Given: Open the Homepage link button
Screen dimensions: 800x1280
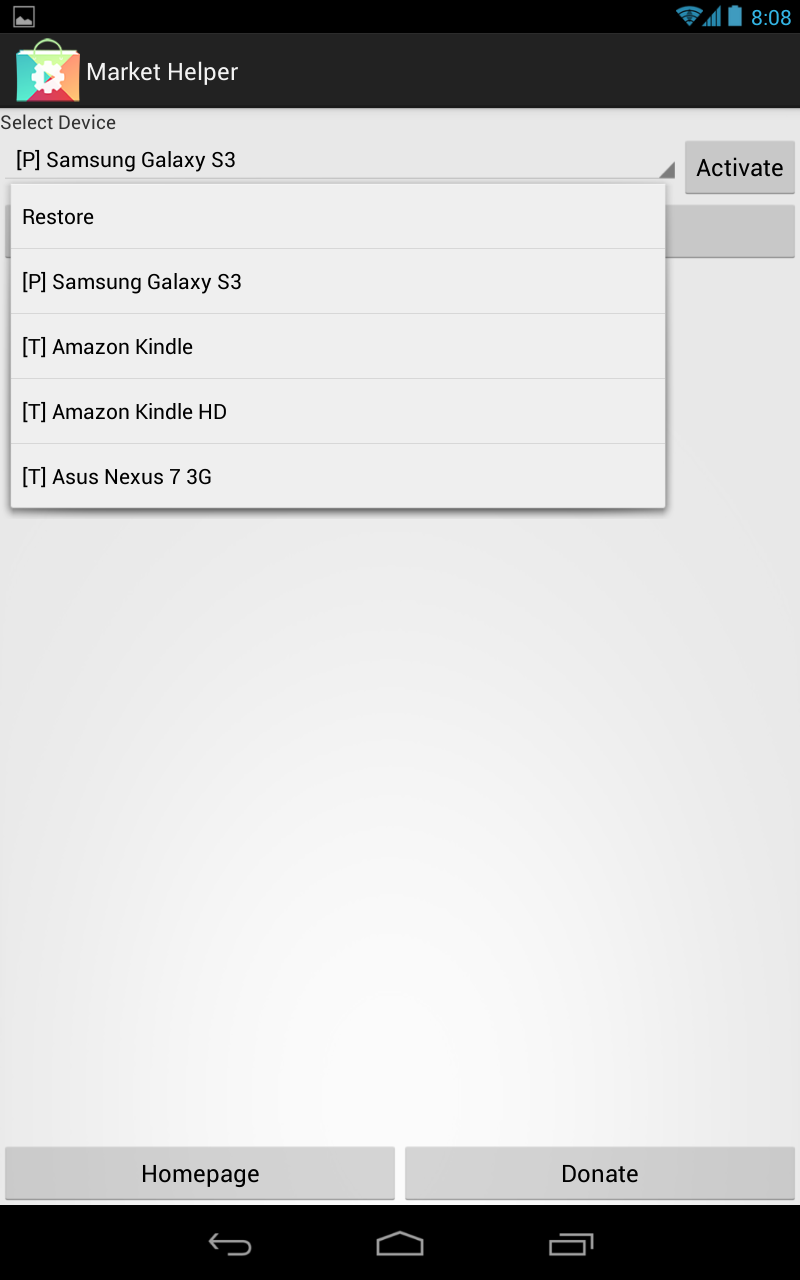Looking at the screenshot, I should [200, 1174].
